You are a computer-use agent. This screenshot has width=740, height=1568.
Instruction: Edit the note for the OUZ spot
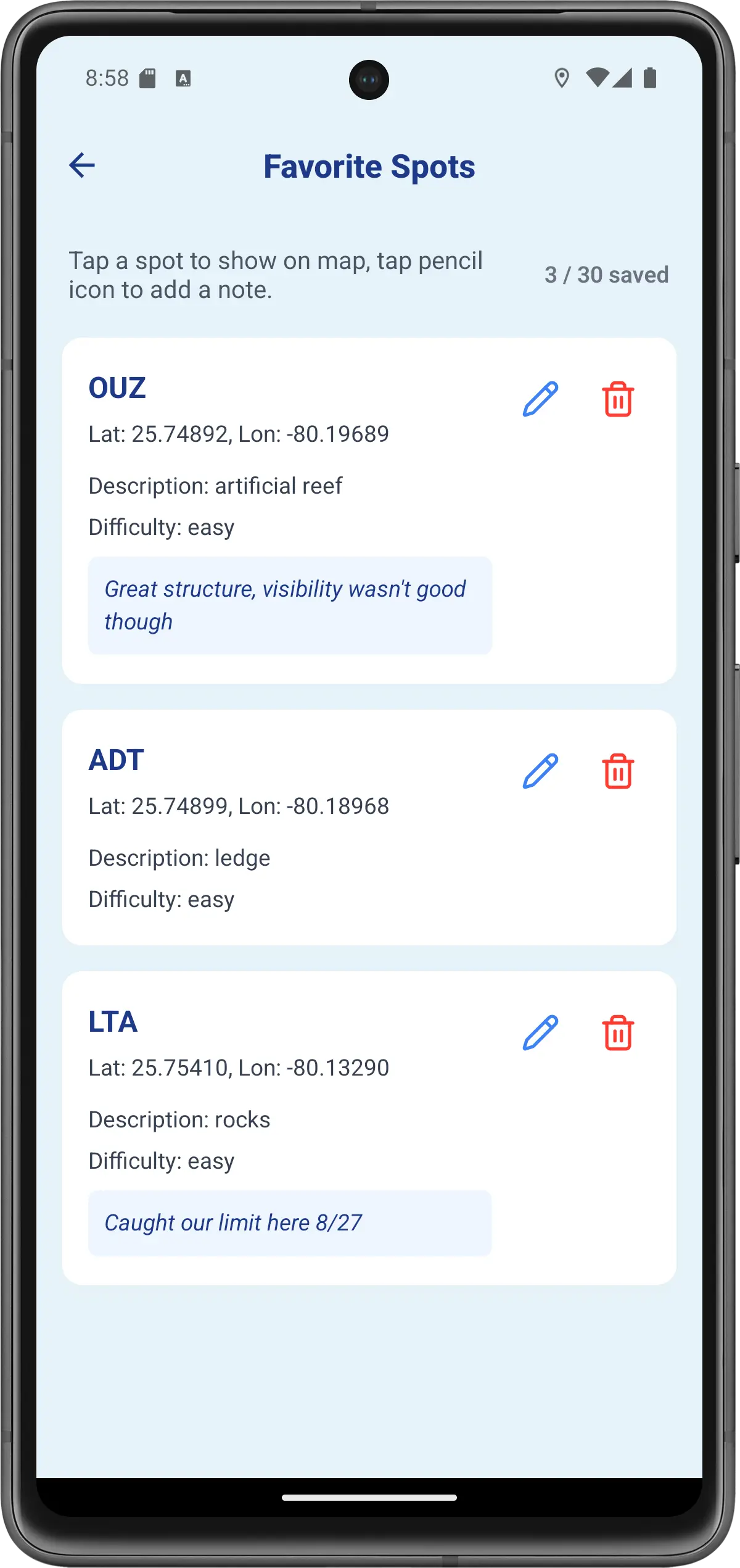coord(540,399)
